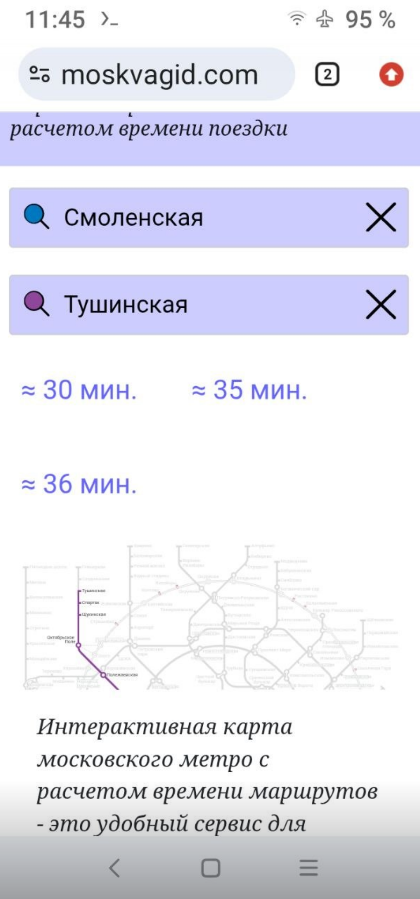Tap the moskvagid.com address bar
Image resolution: width=420 pixels, height=899 pixels.
pos(156,75)
